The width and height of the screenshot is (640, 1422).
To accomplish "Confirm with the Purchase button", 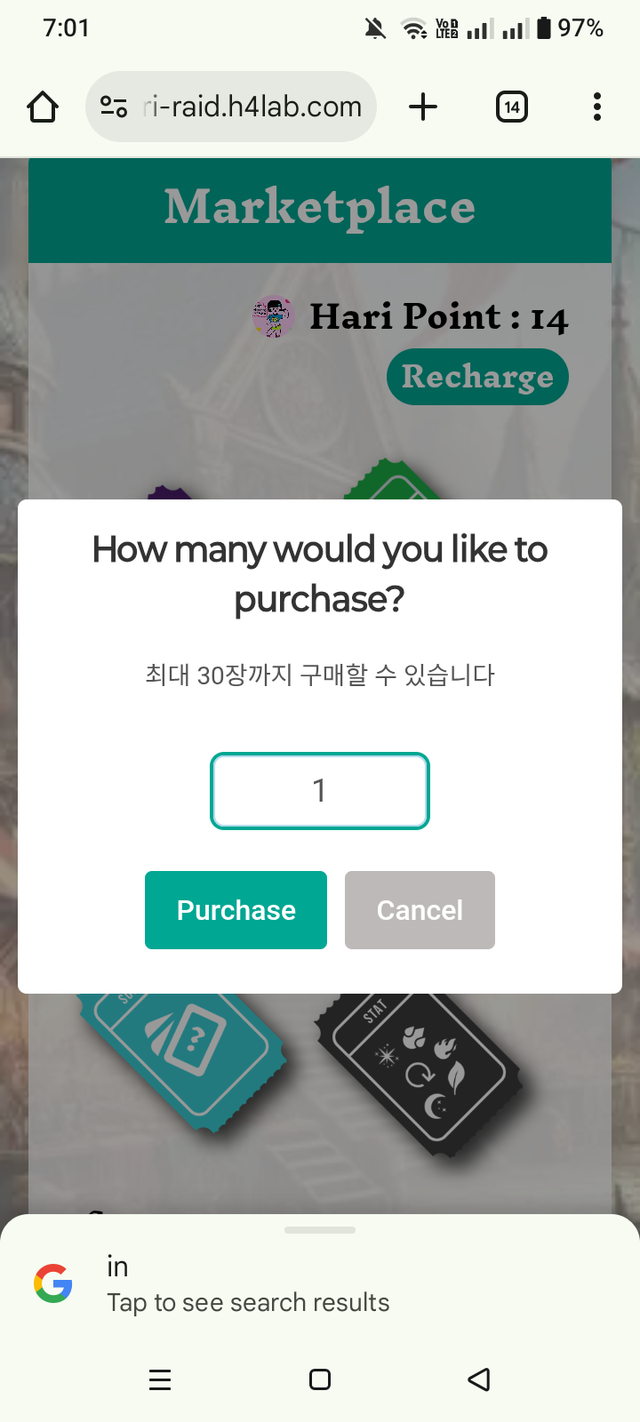I will (236, 910).
